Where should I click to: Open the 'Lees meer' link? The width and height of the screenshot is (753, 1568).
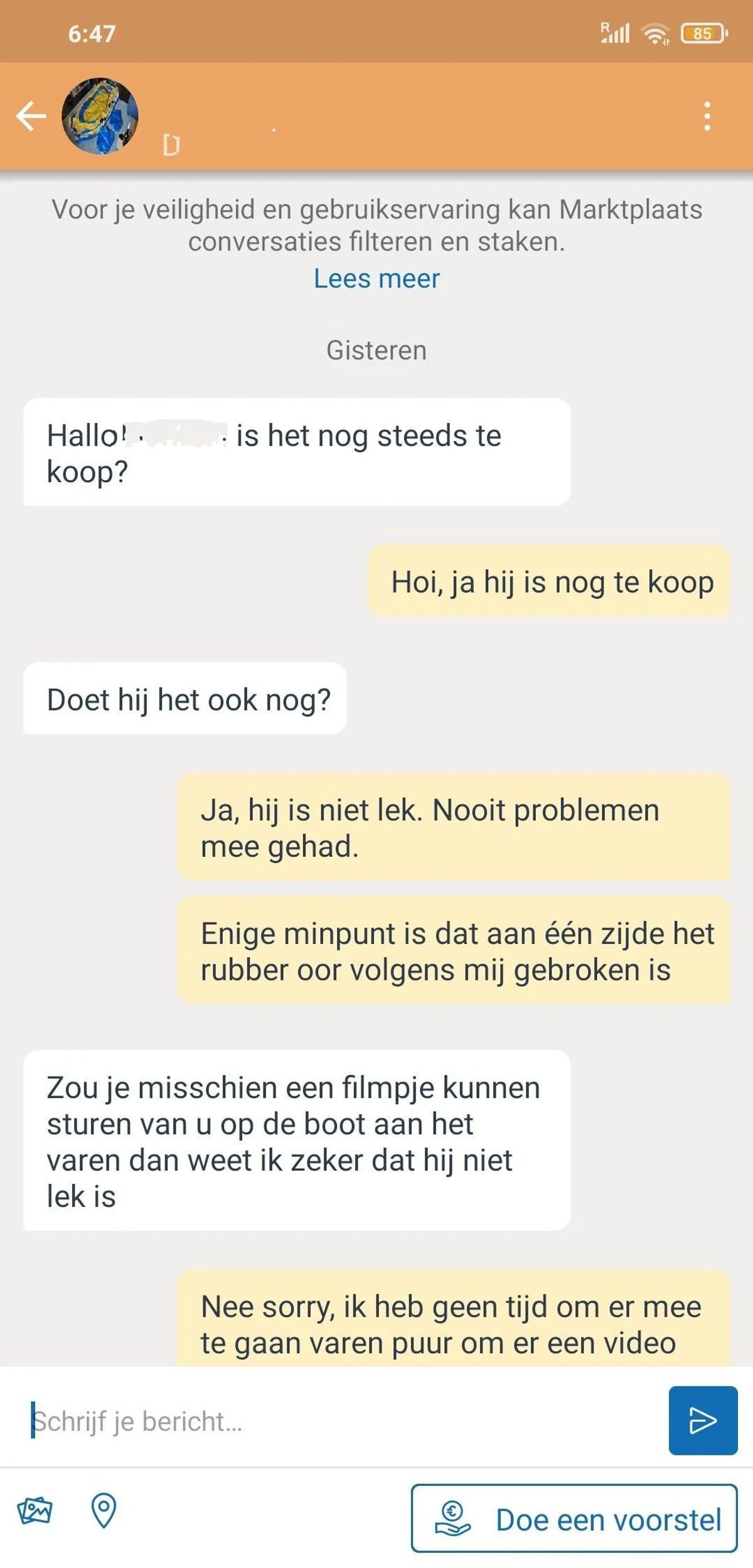[x=376, y=278]
